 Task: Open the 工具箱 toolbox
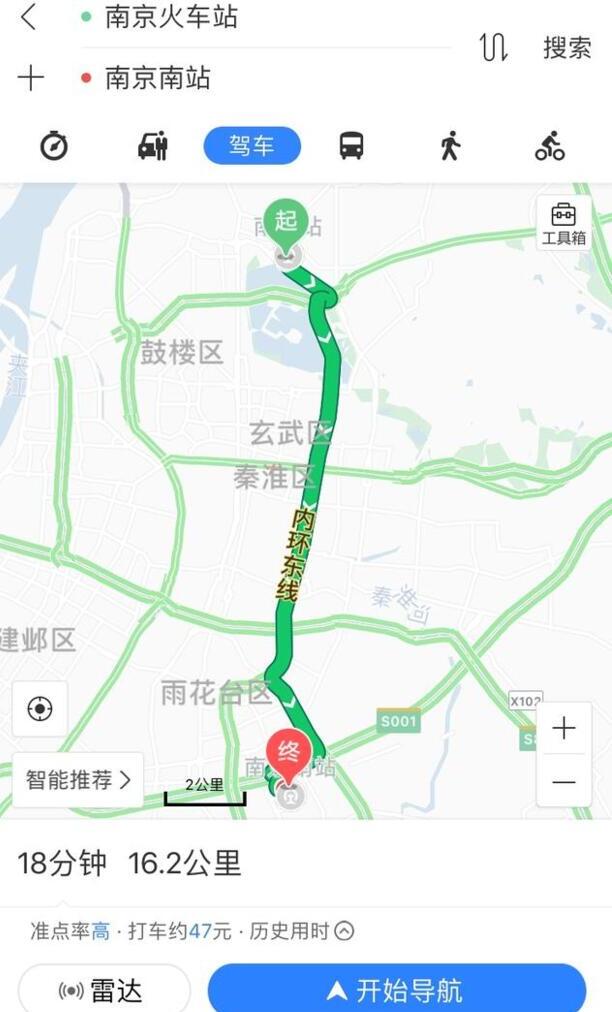(564, 223)
